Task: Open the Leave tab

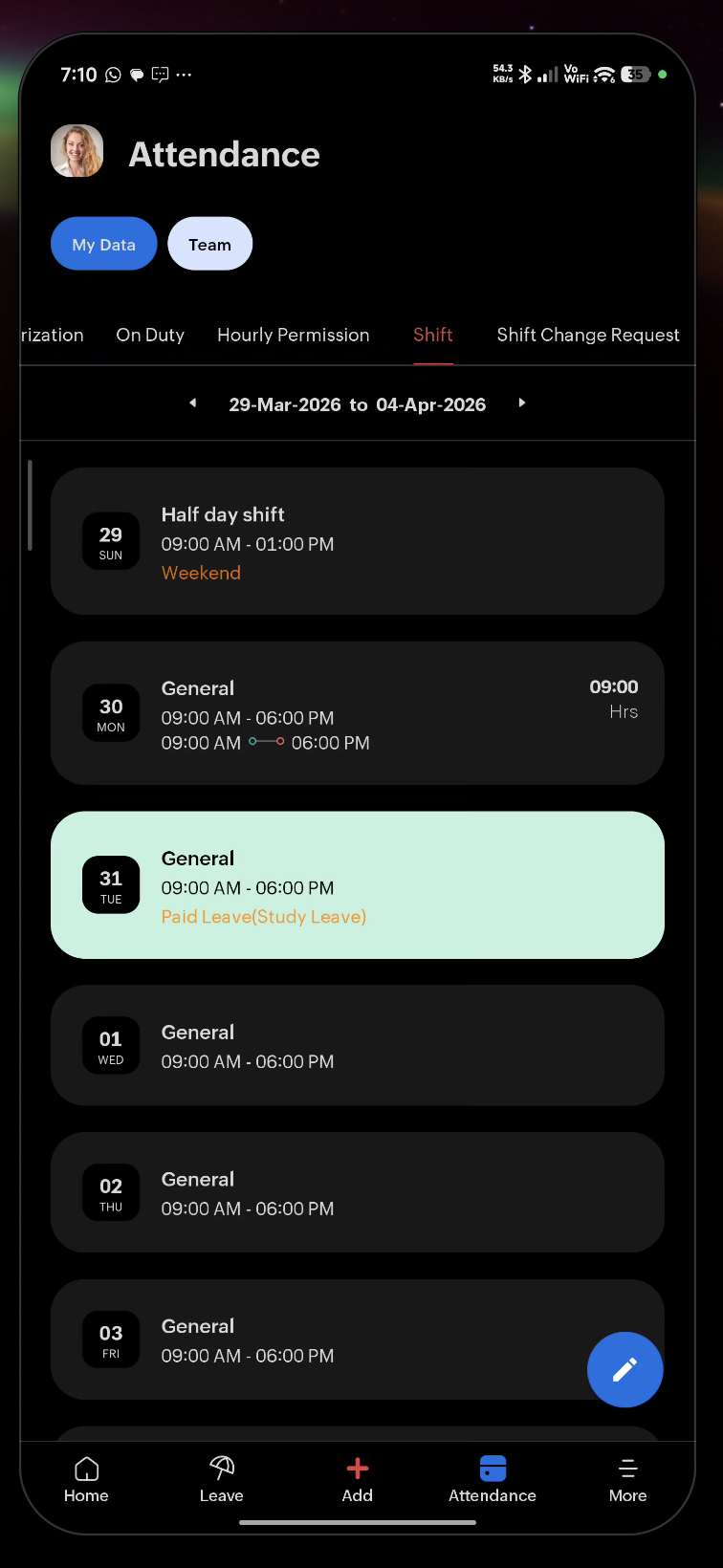Action: (221, 1479)
